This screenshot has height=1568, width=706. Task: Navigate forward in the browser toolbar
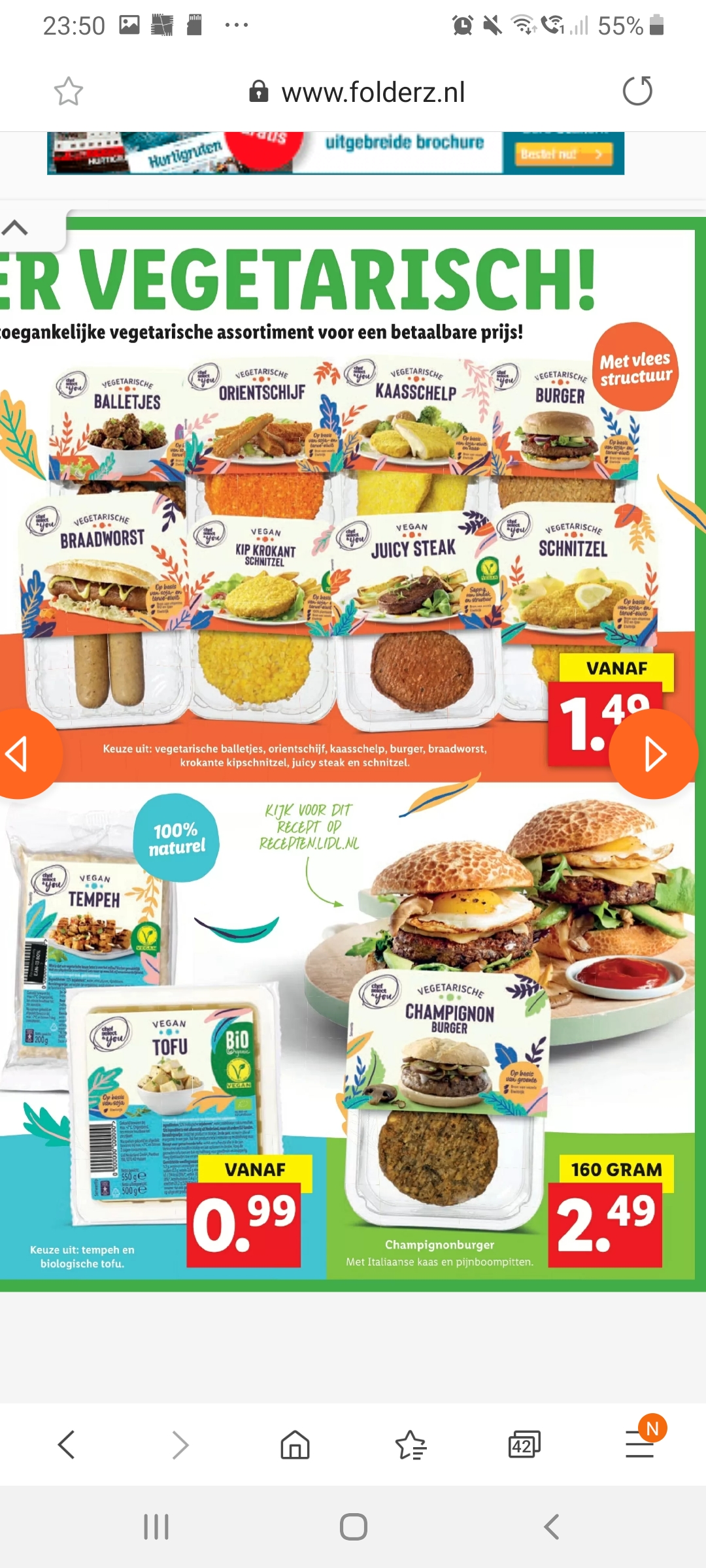(180, 1445)
